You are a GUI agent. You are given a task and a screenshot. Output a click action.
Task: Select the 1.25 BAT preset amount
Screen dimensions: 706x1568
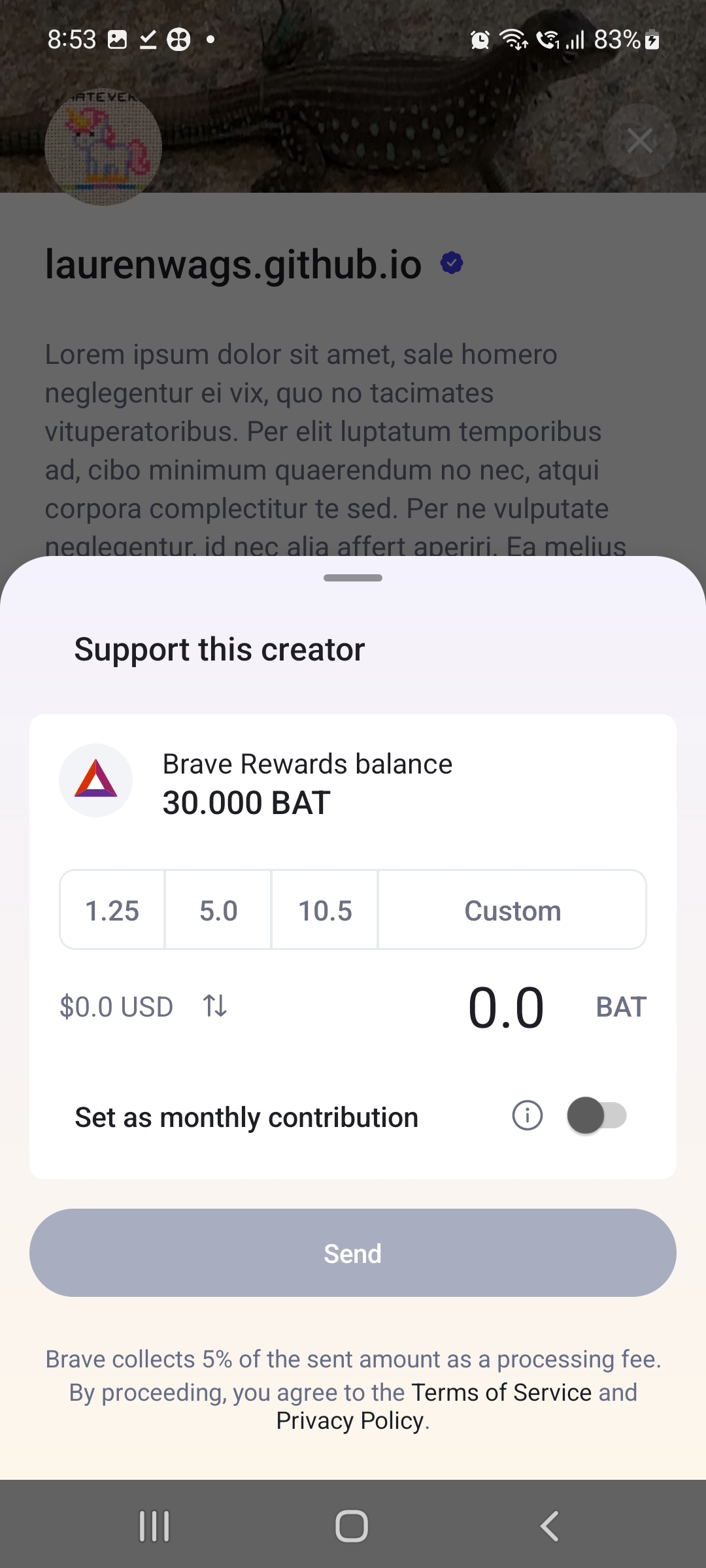pos(111,909)
